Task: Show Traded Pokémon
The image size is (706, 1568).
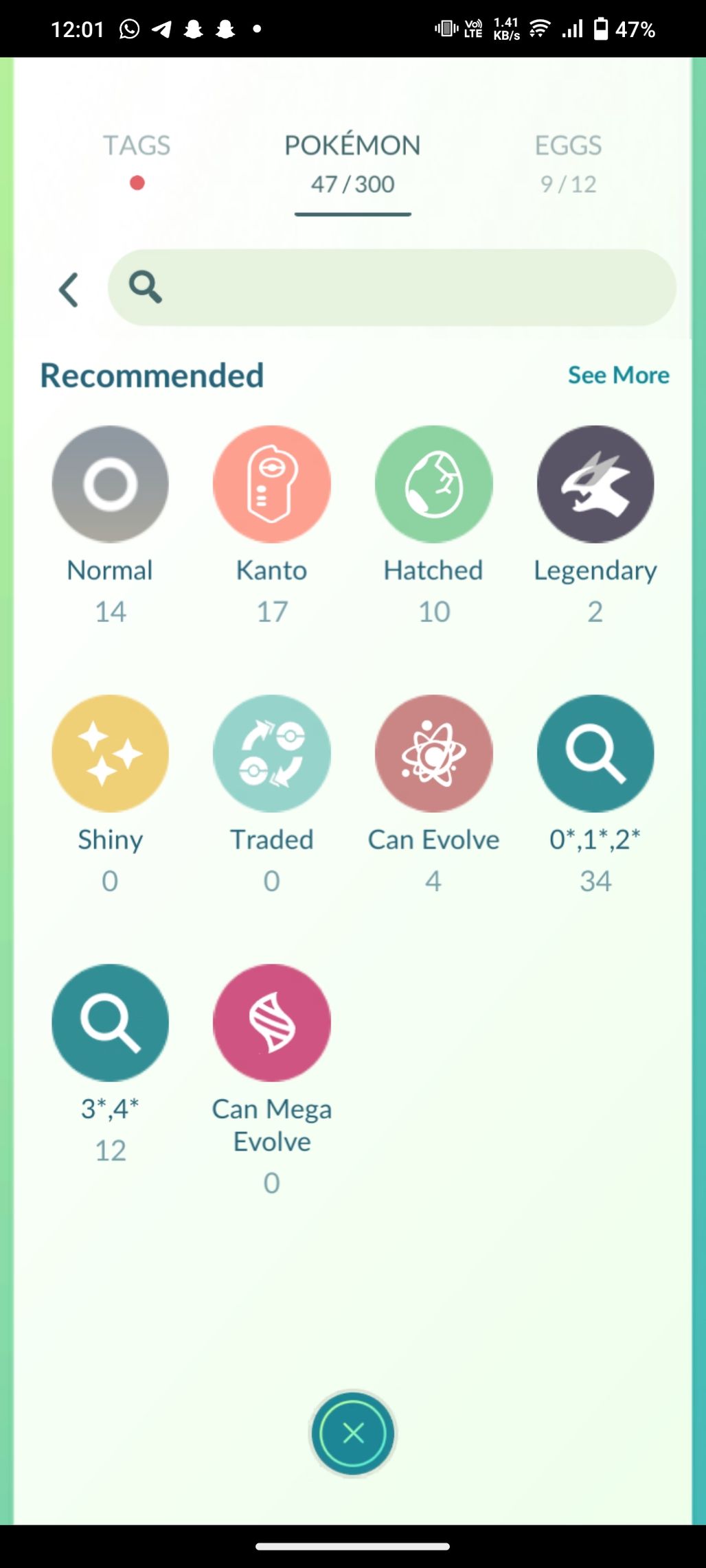Action: click(x=272, y=754)
